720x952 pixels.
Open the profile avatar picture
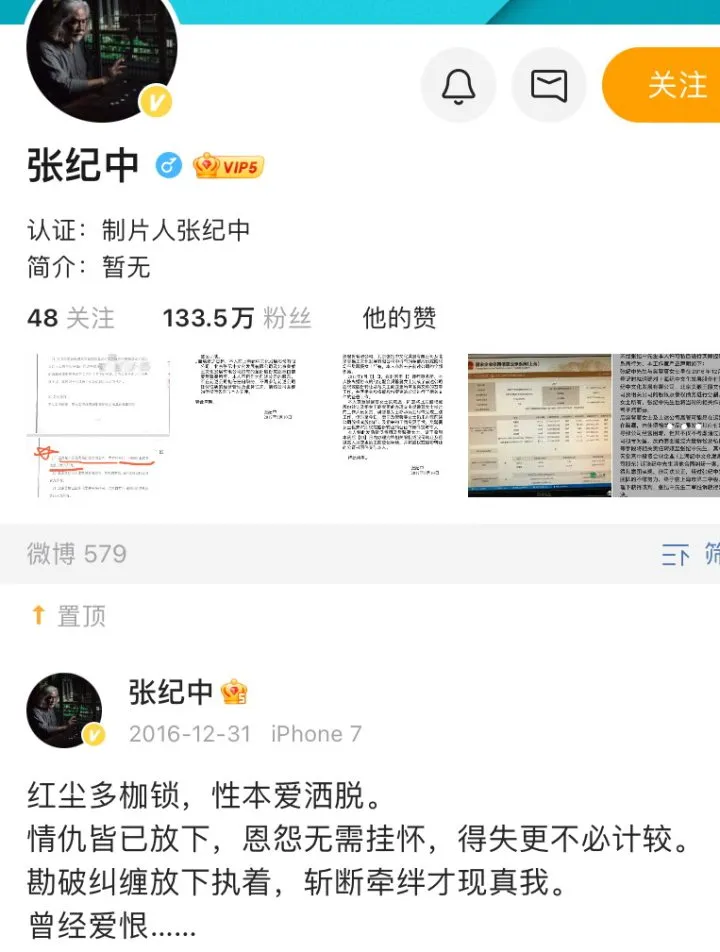[102, 50]
